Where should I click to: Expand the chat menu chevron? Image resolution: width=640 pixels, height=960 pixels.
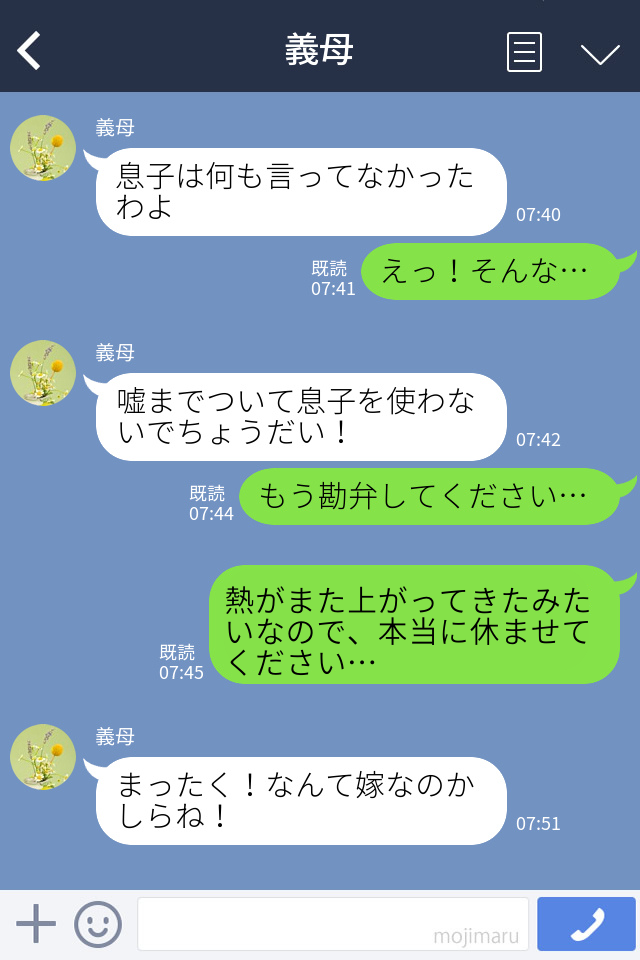pos(600,53)
